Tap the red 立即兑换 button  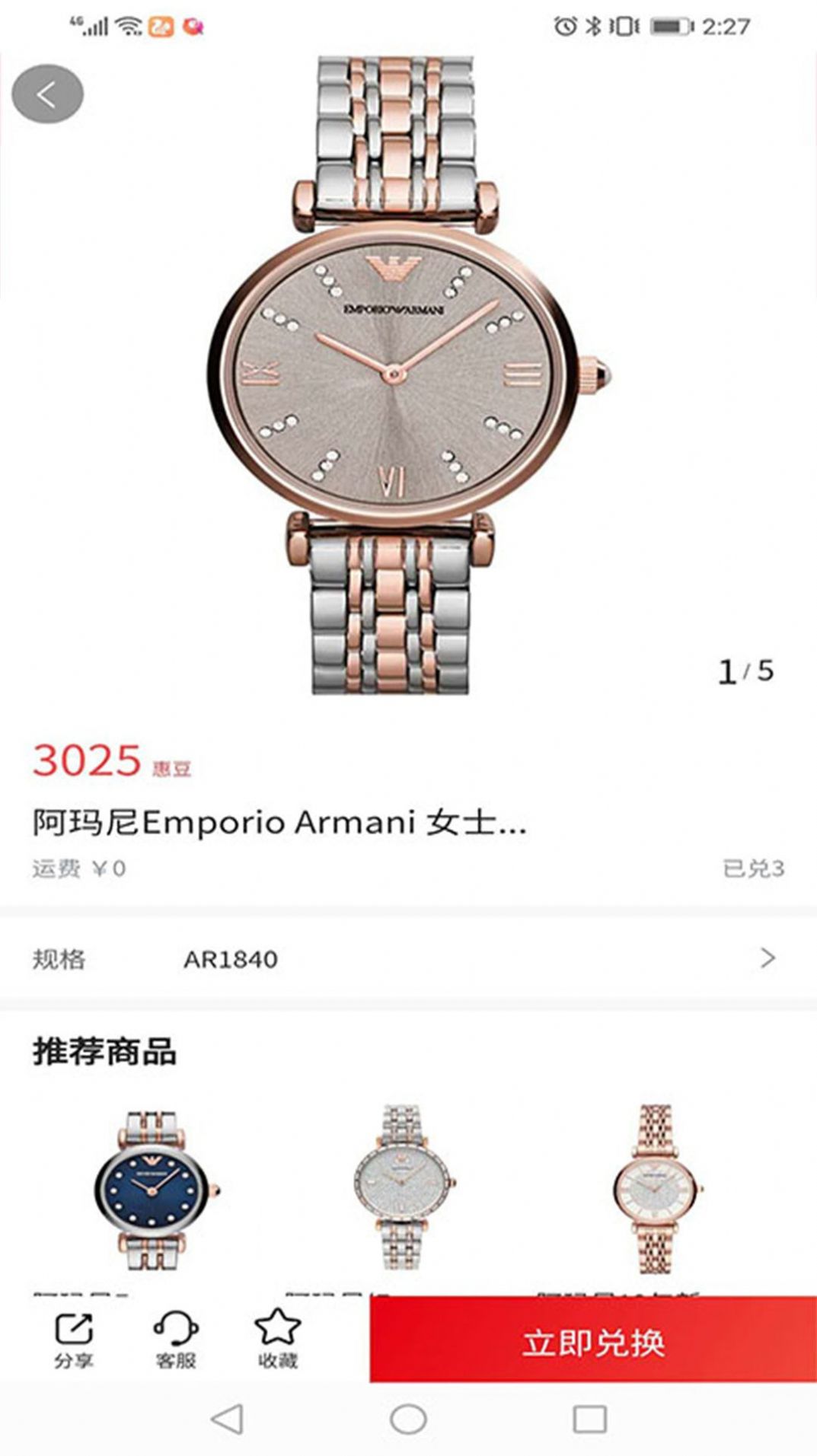(592, 1341)
